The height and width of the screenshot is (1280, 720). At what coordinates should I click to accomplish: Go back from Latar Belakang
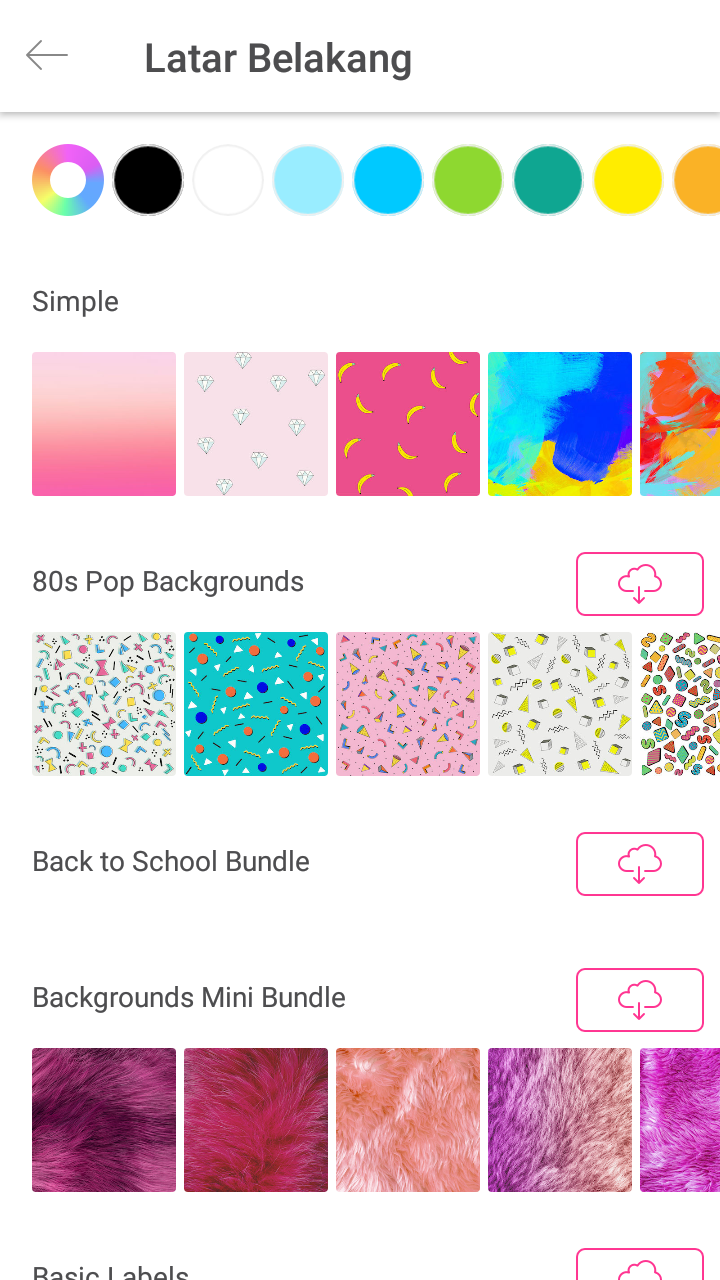pos(47,56)
